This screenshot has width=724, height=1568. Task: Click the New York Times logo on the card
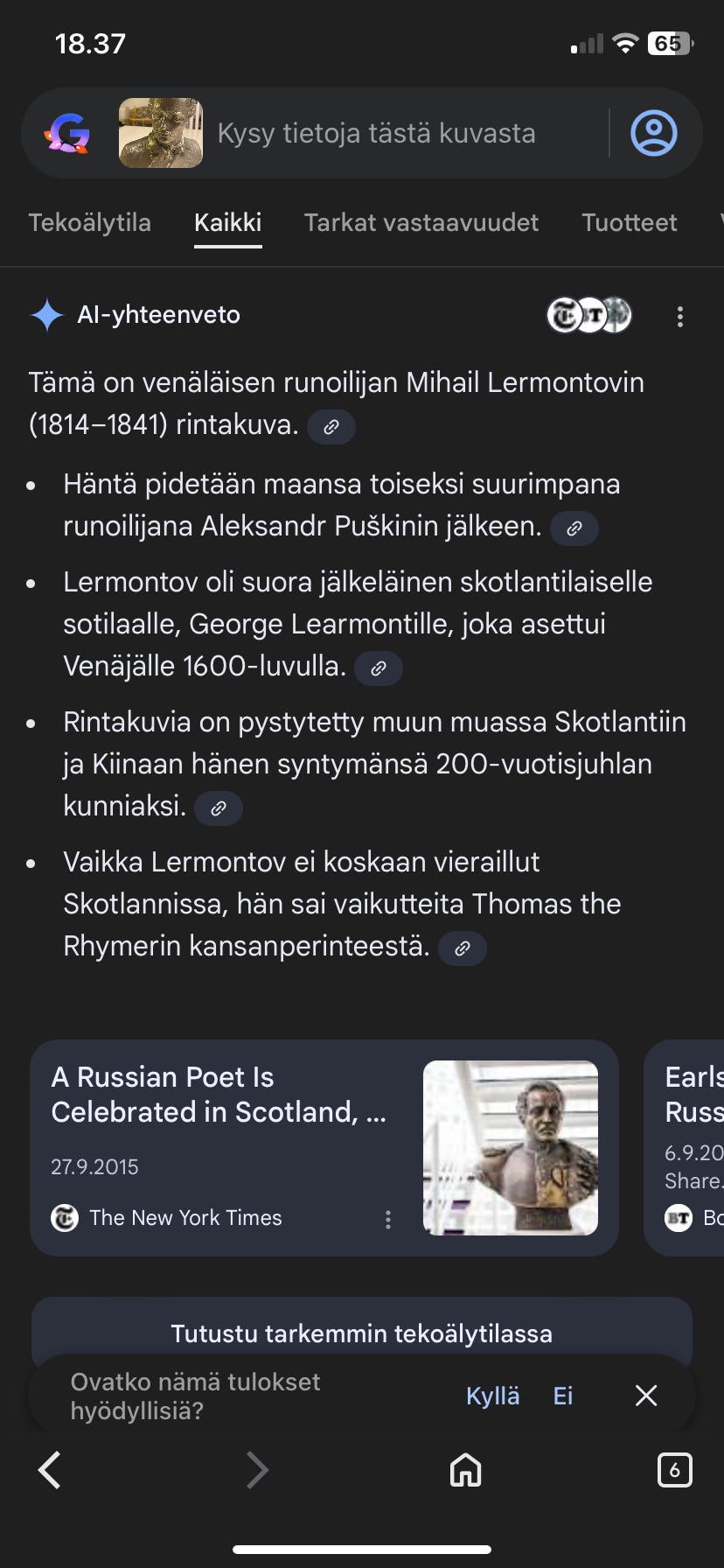click(65, 1218)
